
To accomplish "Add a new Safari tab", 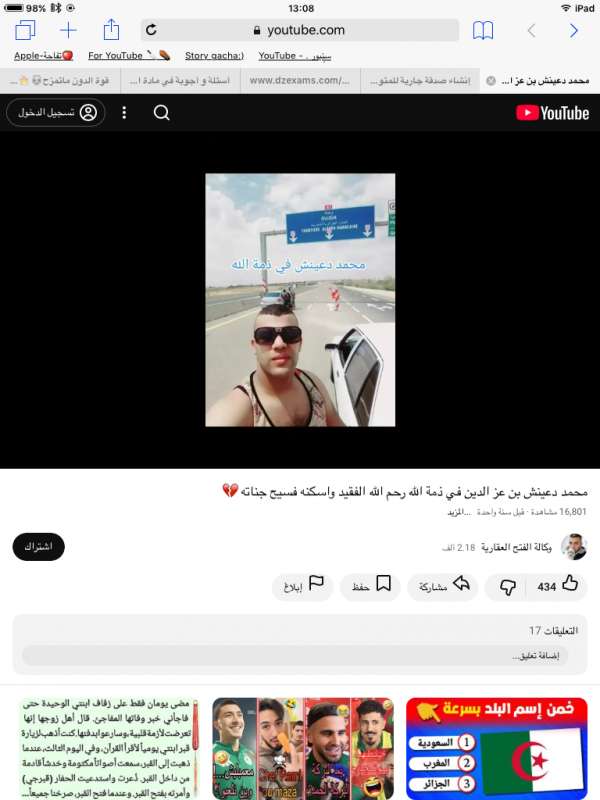I will (68, 31).
